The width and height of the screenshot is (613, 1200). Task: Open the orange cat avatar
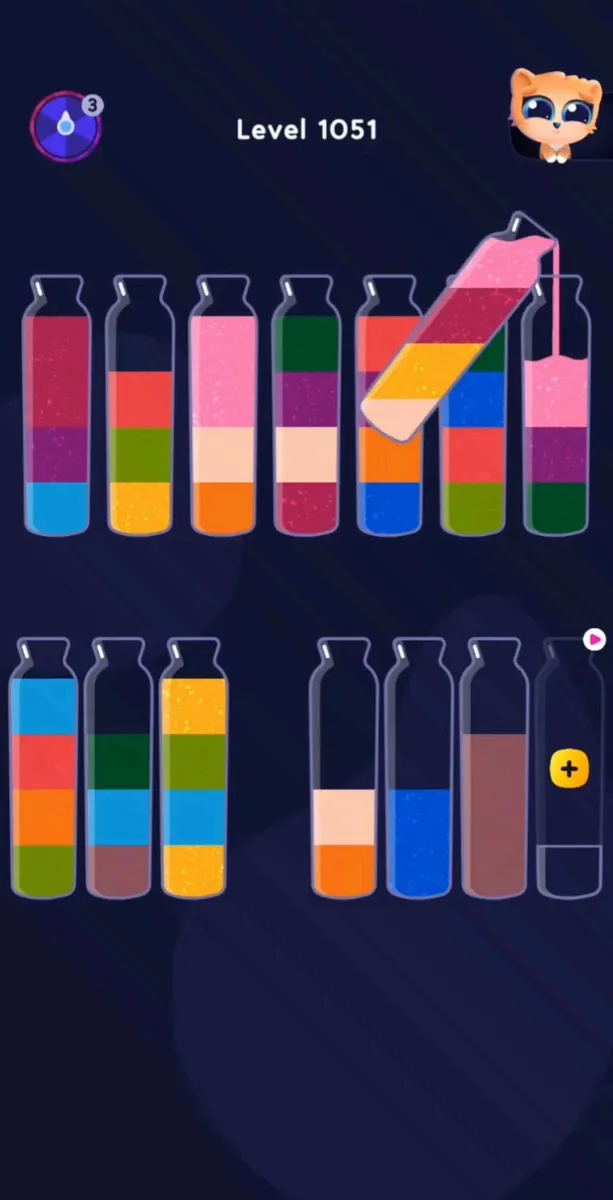[548, 114]
